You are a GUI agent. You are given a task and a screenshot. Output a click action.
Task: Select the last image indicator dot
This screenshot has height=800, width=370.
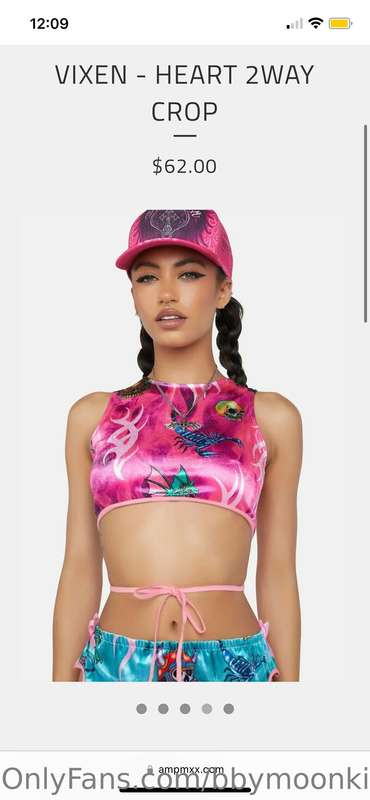(x=229, y=709)
